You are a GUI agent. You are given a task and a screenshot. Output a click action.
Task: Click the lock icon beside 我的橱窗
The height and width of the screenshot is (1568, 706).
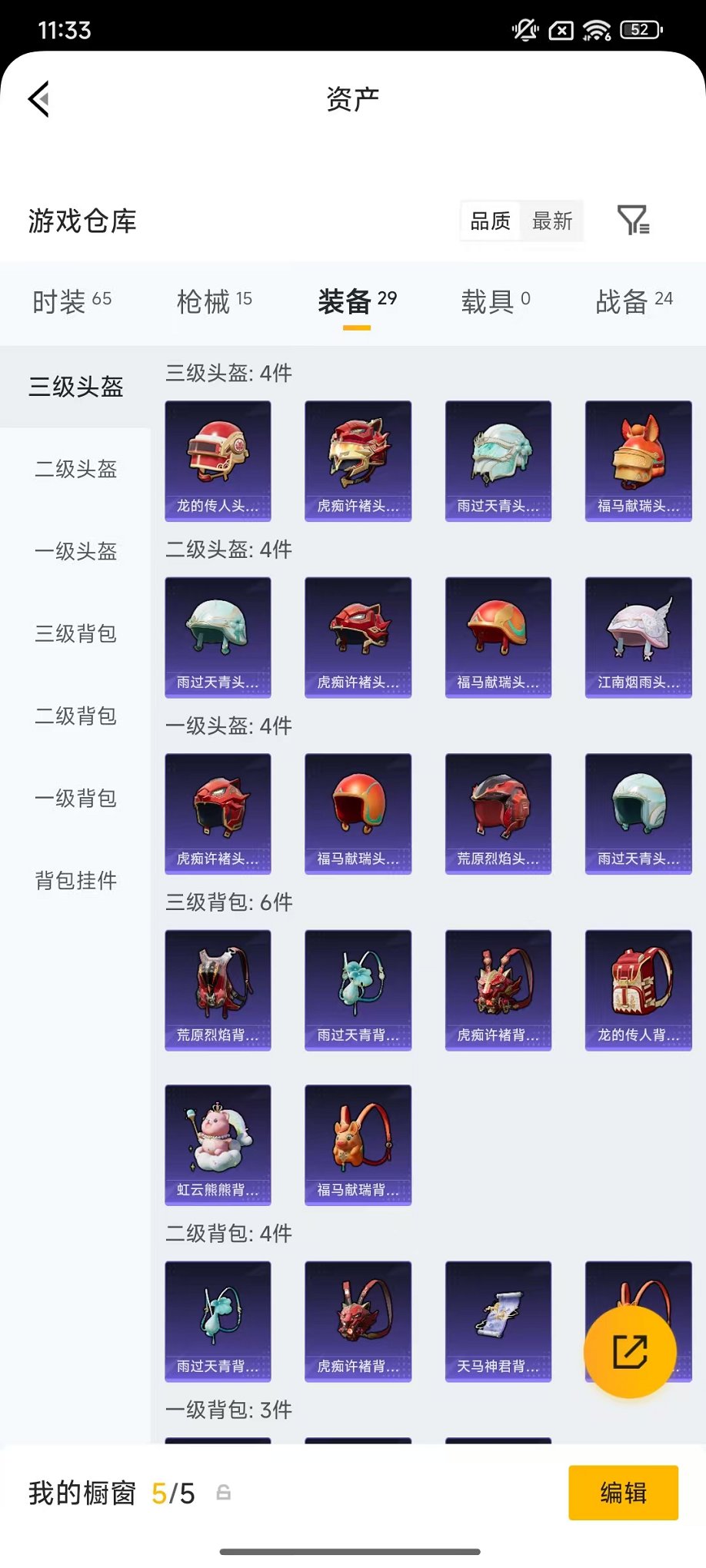tap(223, 1492)
